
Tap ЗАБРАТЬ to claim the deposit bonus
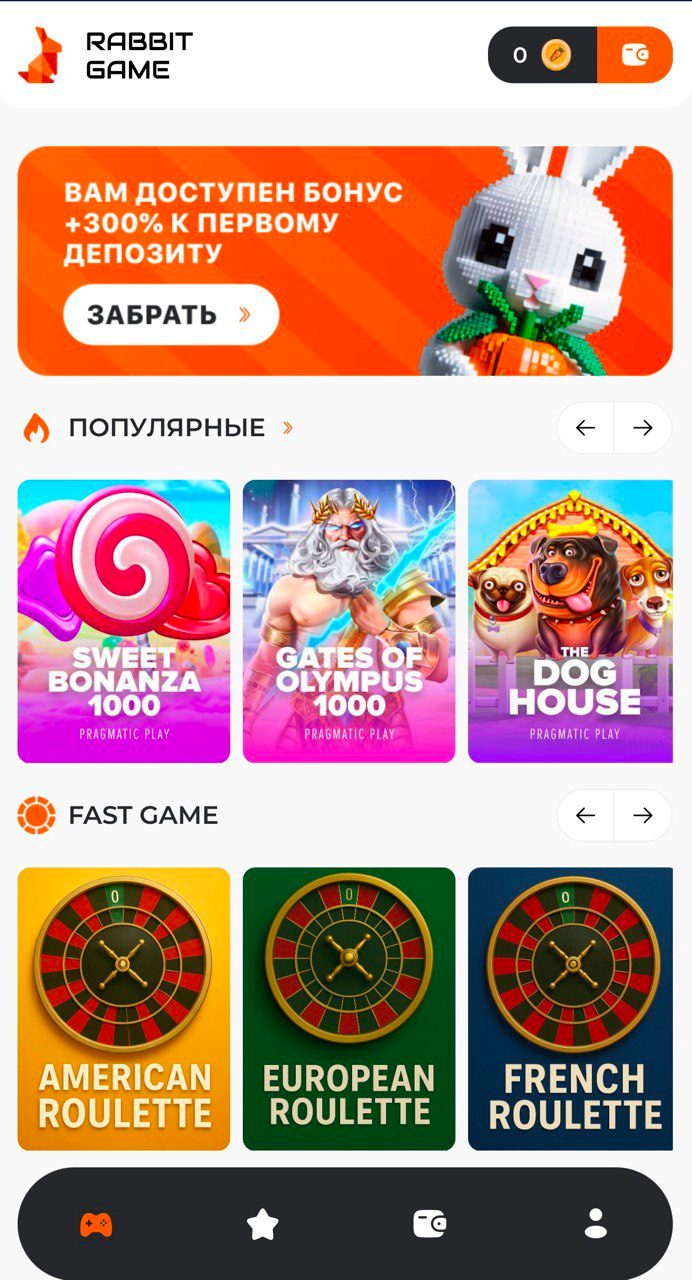tap(171, 315)
